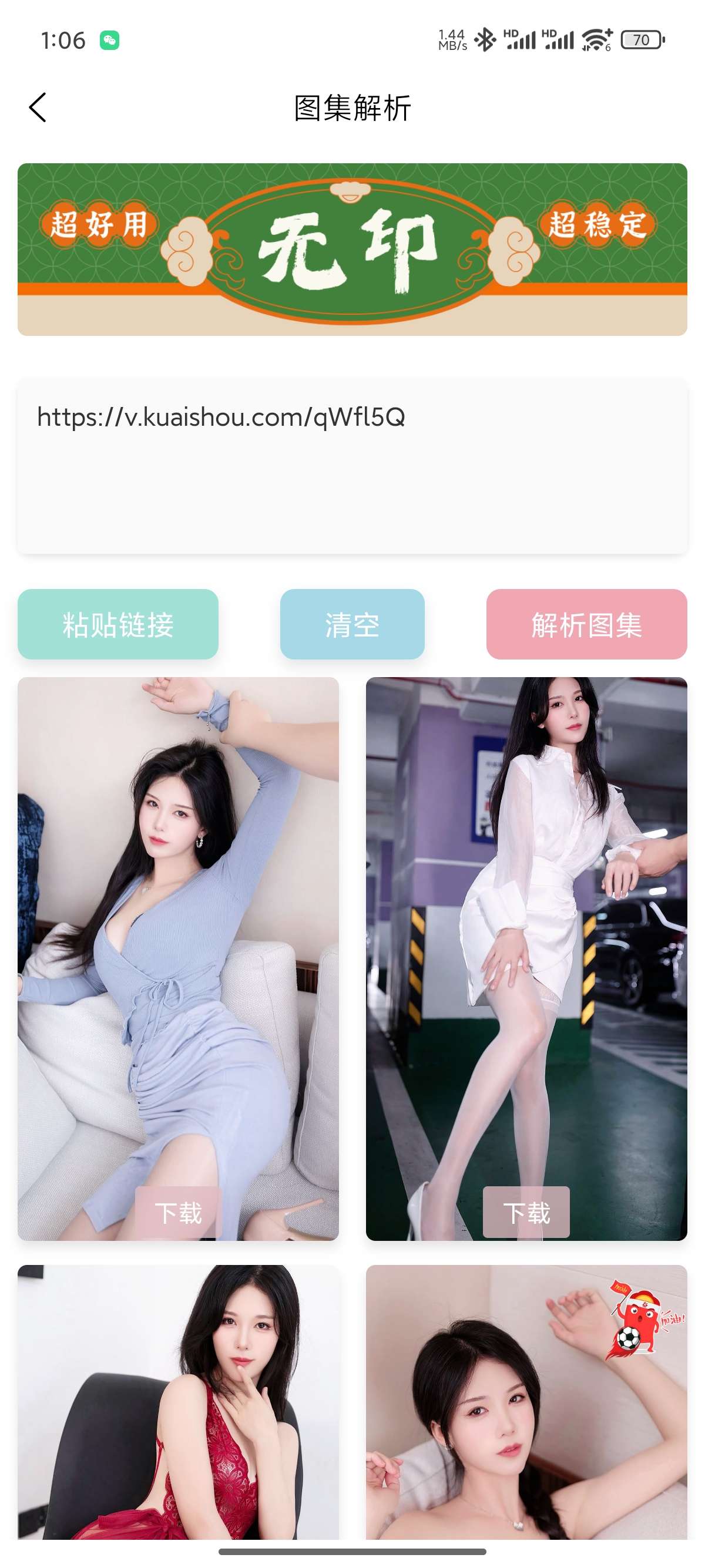The image size is (705, 1568).
Task: Go back from the 图集解析 page
Action: pyautogui.click(x=38, y=107)
